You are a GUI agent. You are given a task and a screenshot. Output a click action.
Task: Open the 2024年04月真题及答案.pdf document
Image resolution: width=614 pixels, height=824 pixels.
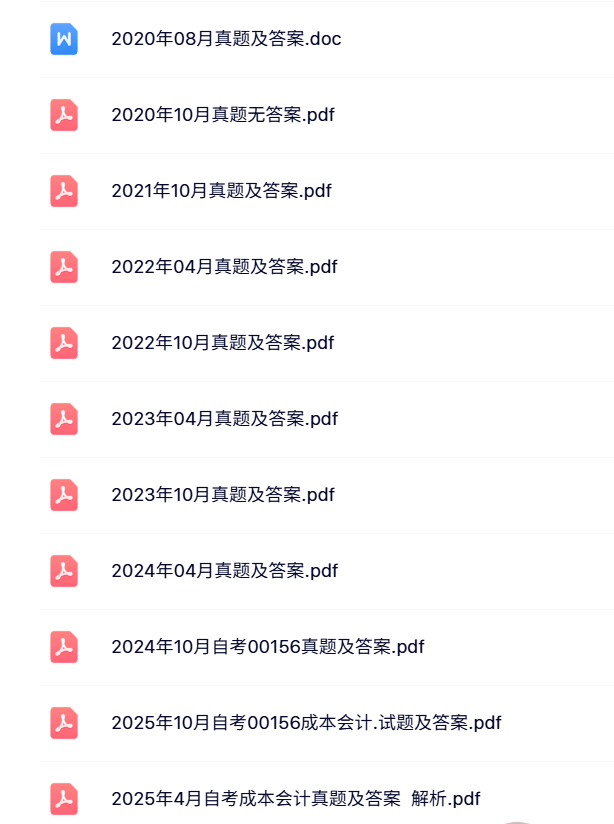tap(224, 571)
